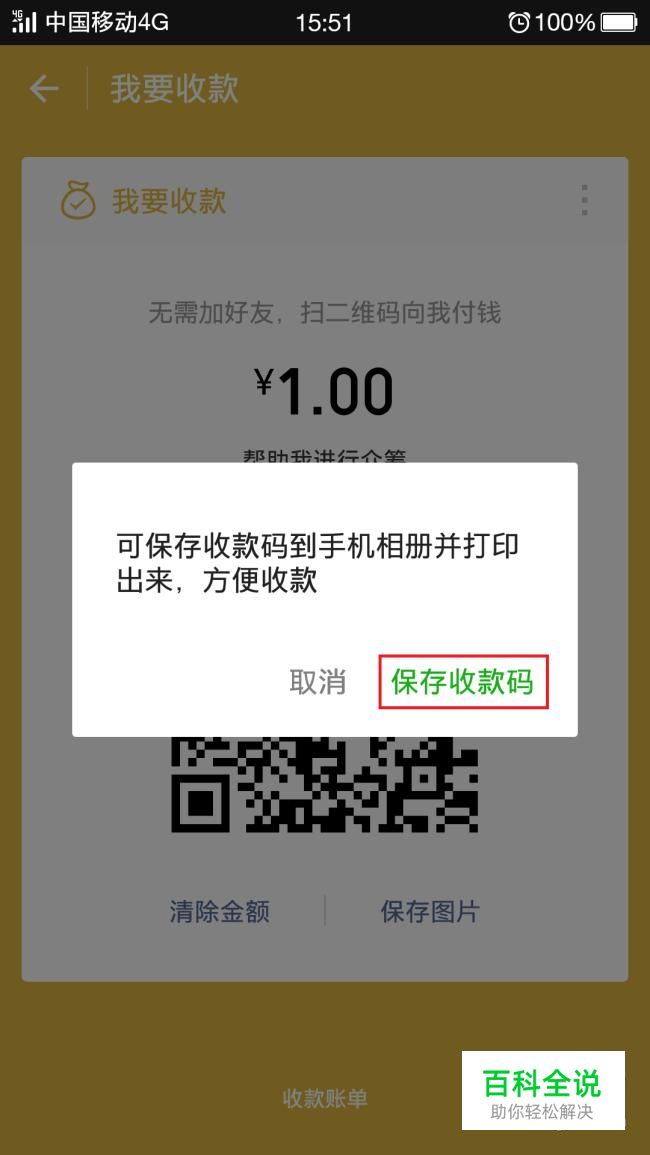Go back using the top arrow
Viewport: 650px width, 1155px height.
[44, 89]
